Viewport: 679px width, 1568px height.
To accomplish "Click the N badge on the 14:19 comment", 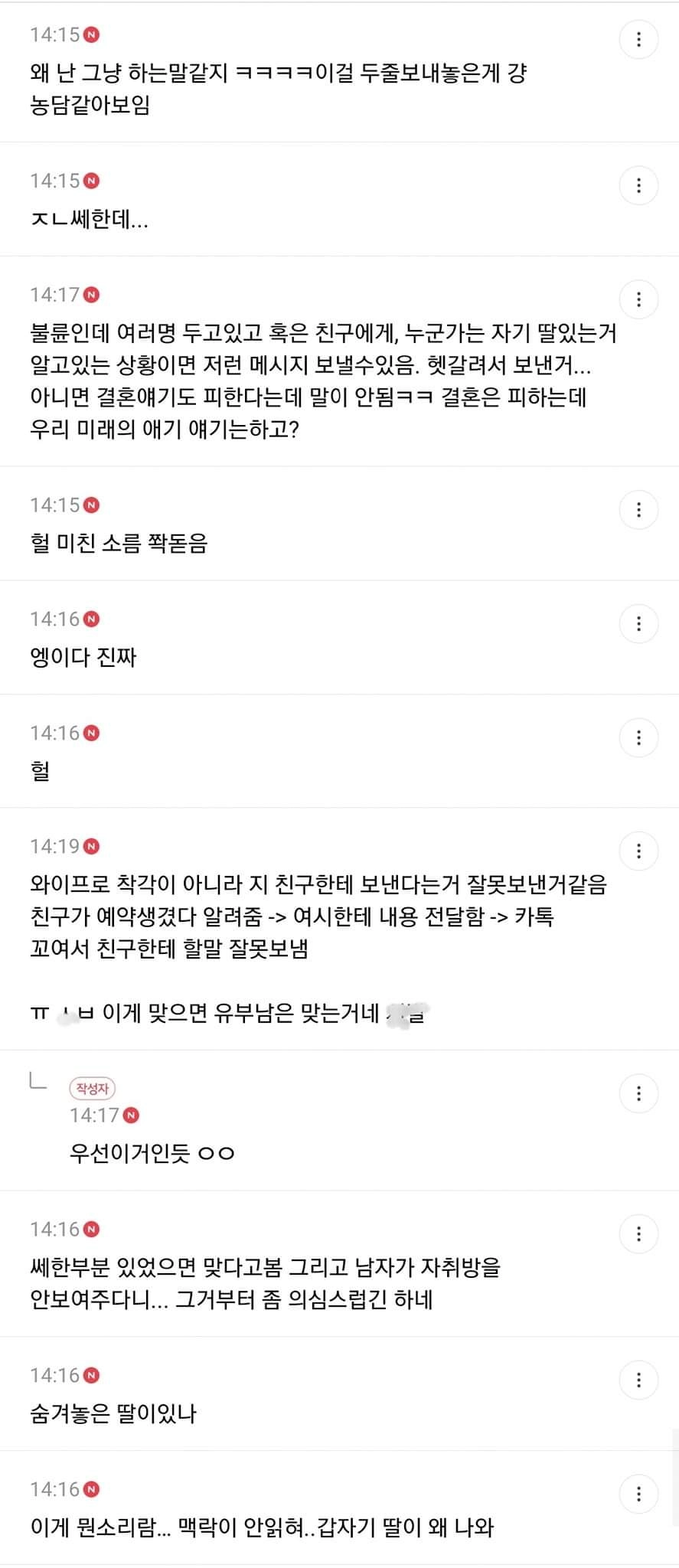I will point(93,847).
